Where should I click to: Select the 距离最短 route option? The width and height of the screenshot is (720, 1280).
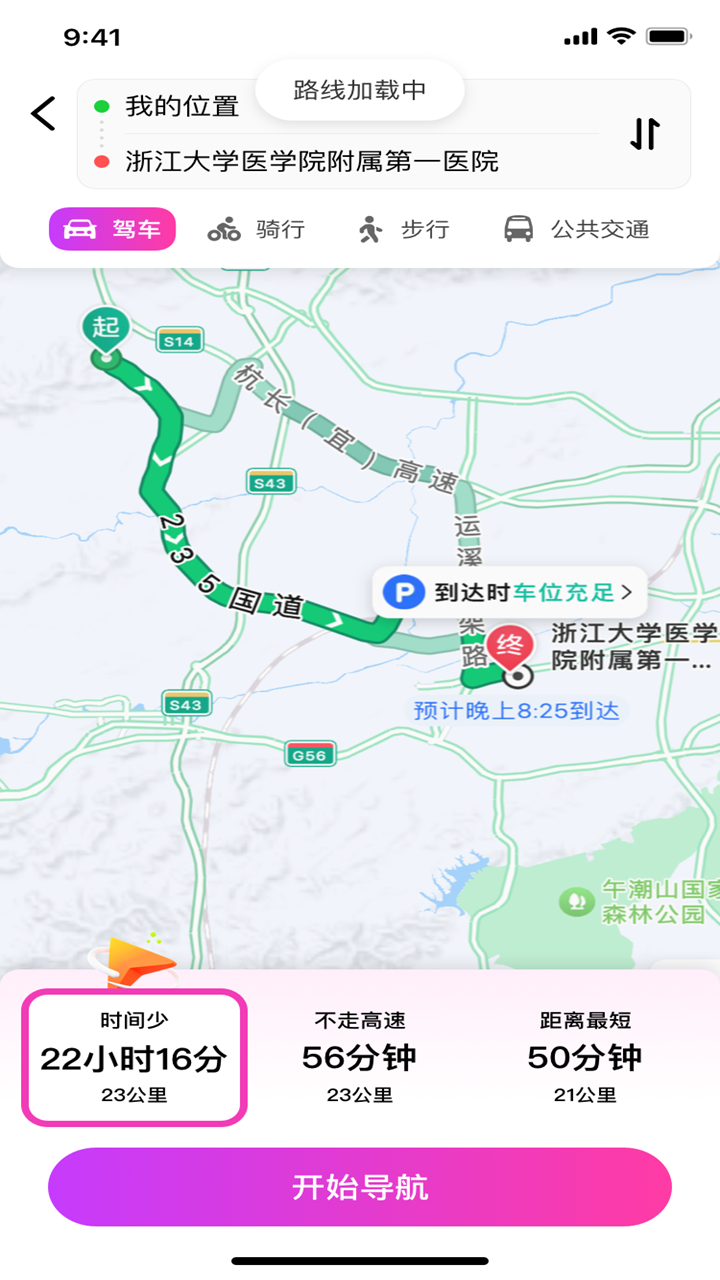click(585, 1057)
